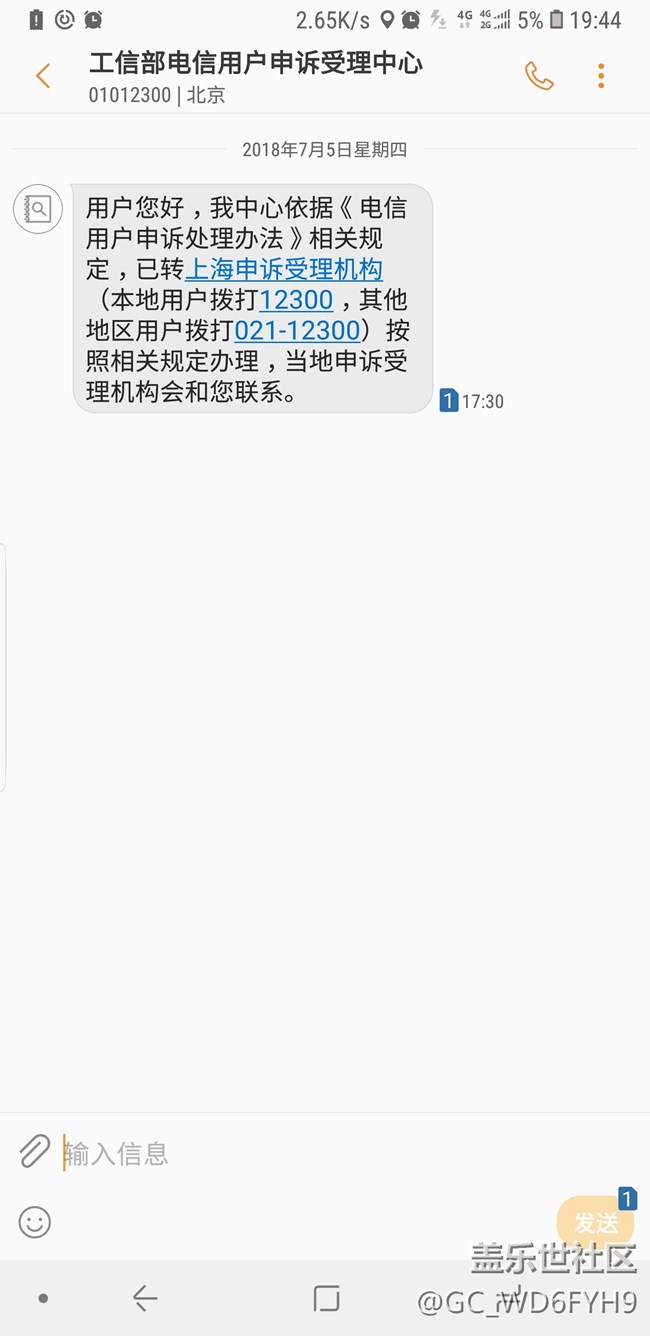
Task: Attach a file with the paperclip
Action: click(x=34, y=1152)
